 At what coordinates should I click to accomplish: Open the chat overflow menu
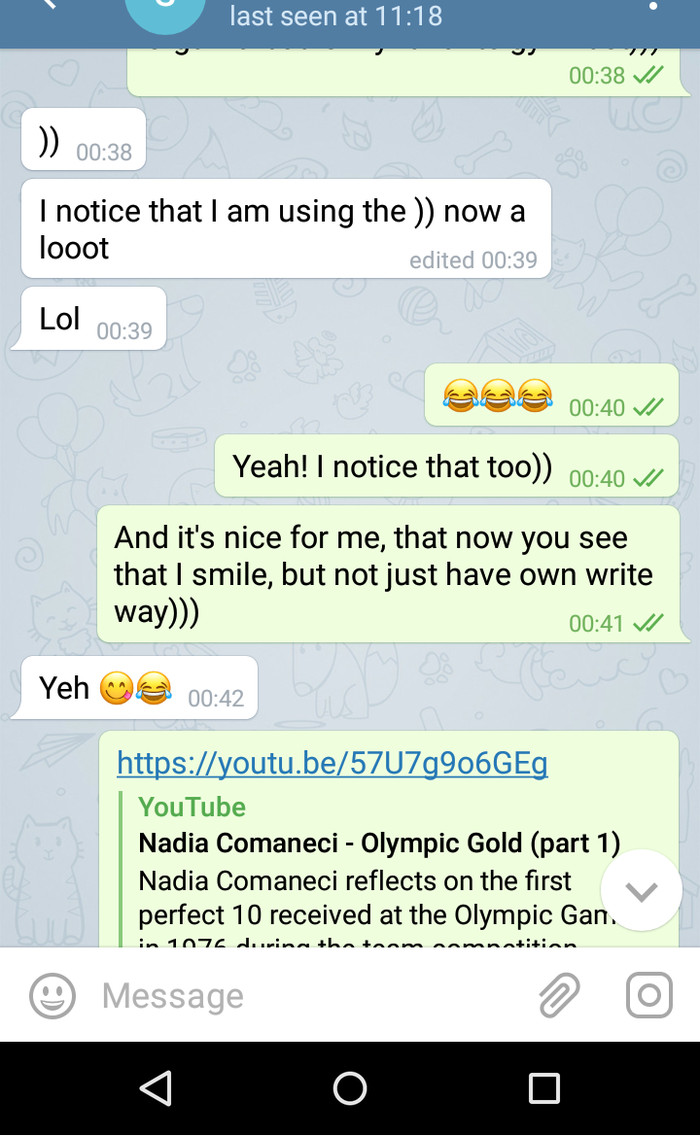654,8
